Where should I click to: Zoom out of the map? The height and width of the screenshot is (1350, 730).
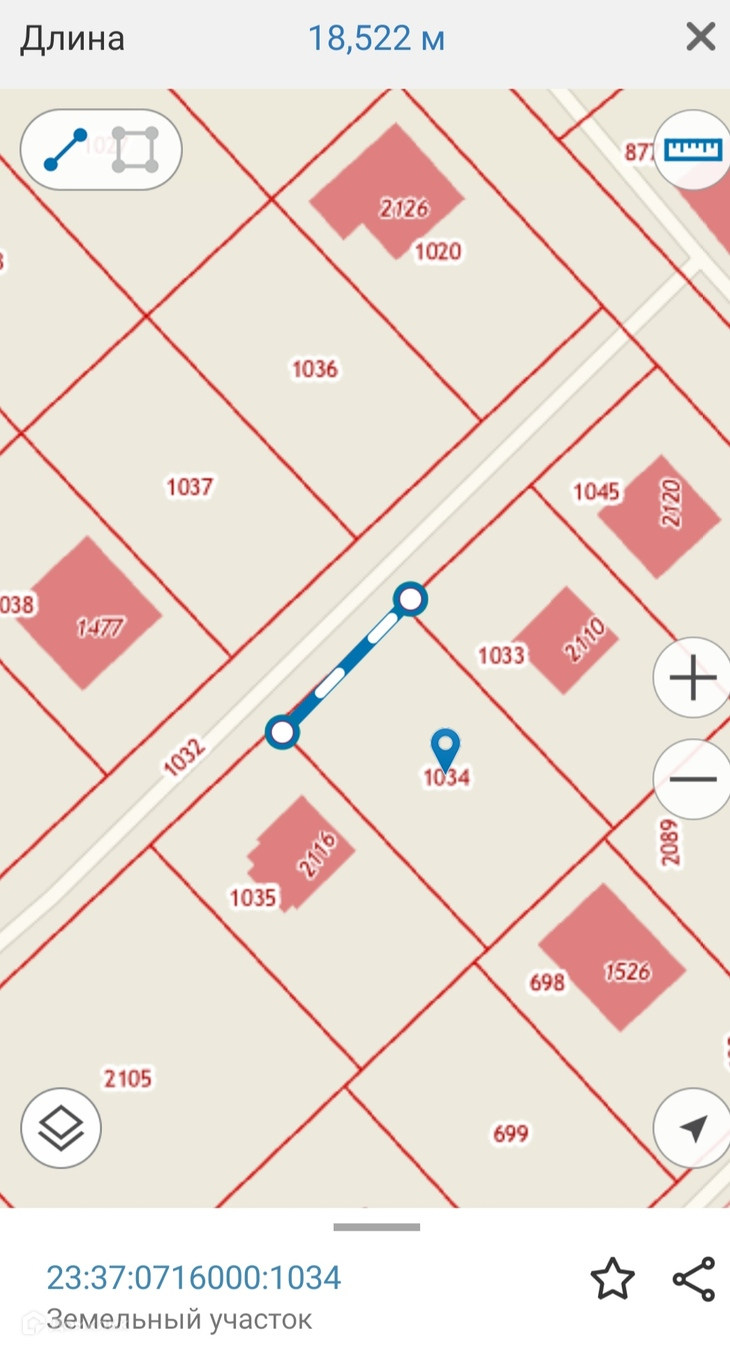pos(693,780)
